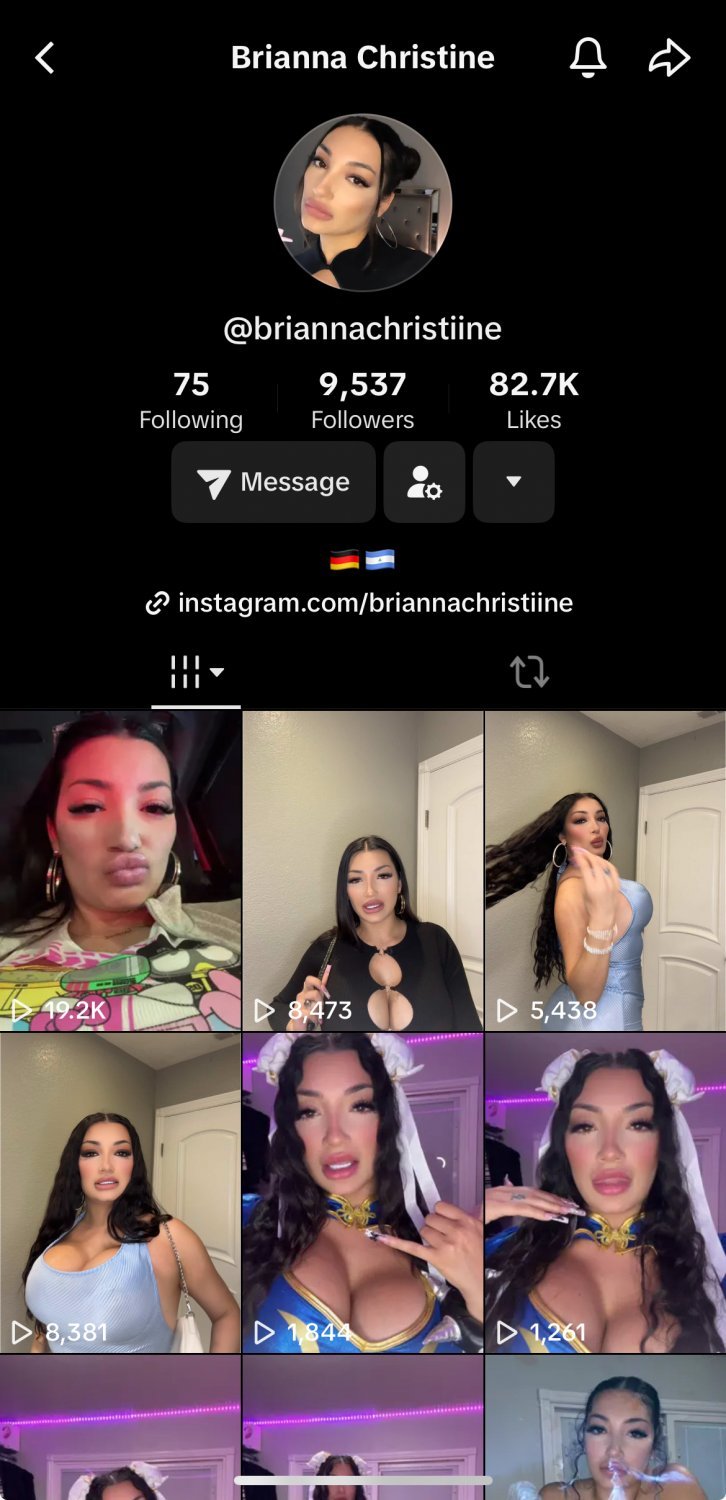
Task: Open the notifications bell for this profile
Action: (588, 58)
